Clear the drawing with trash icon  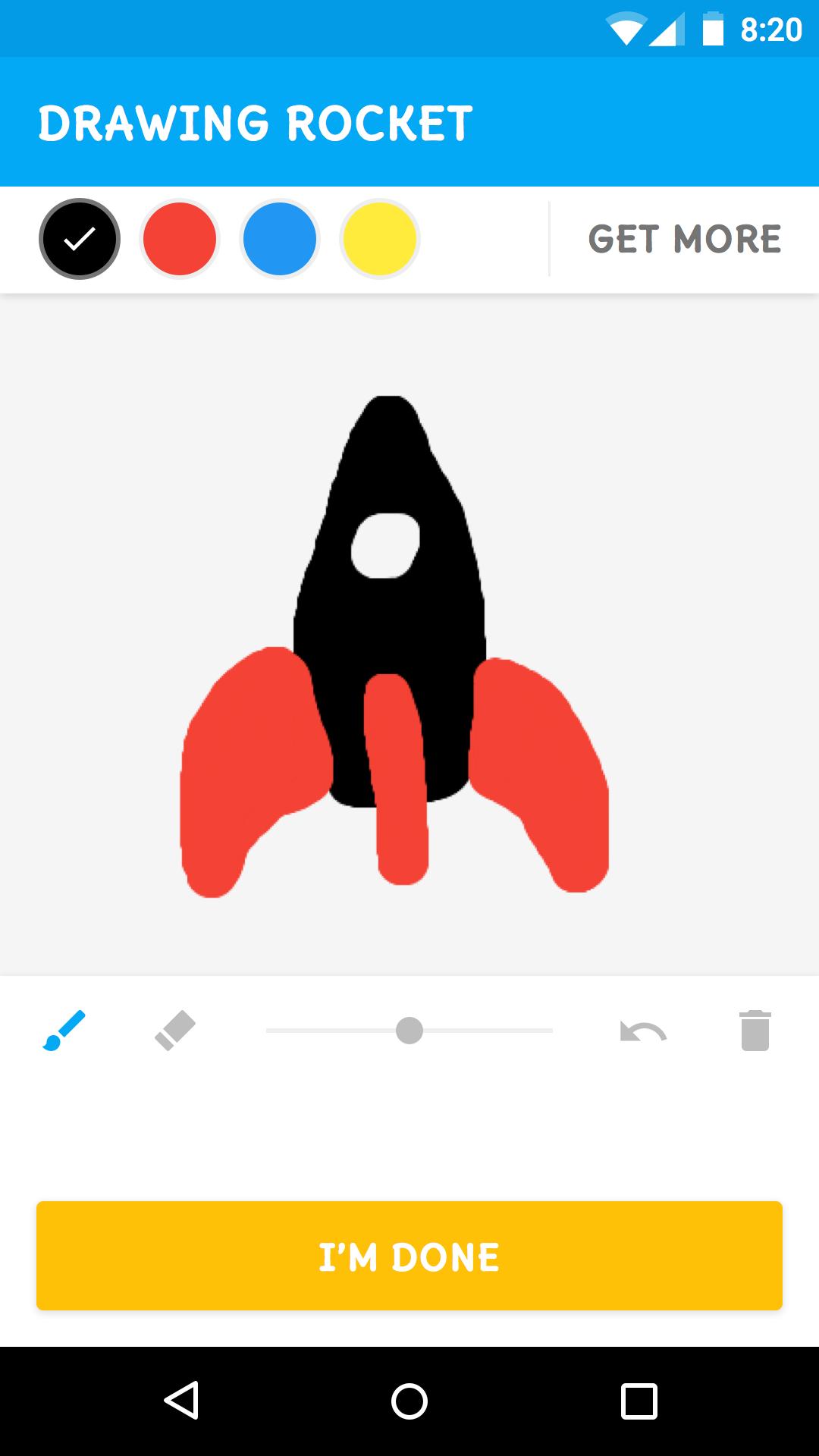pyautogui.click(x=755, y=1031)
